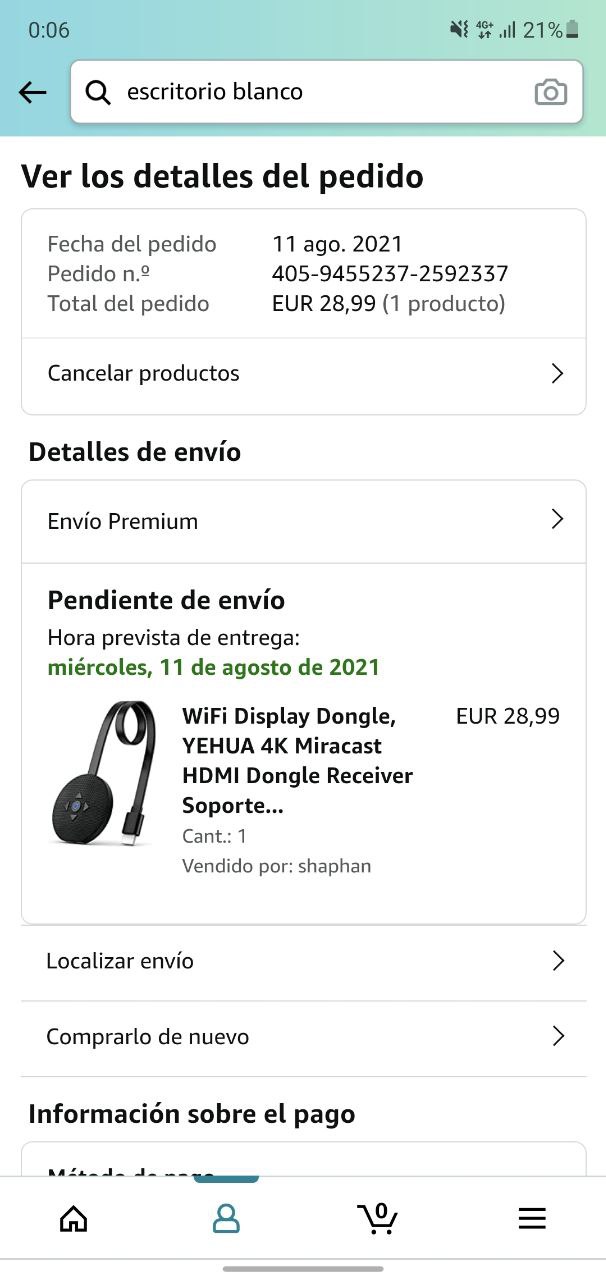View the shopping cart

pyautogui.click(x=378, y=1217)
